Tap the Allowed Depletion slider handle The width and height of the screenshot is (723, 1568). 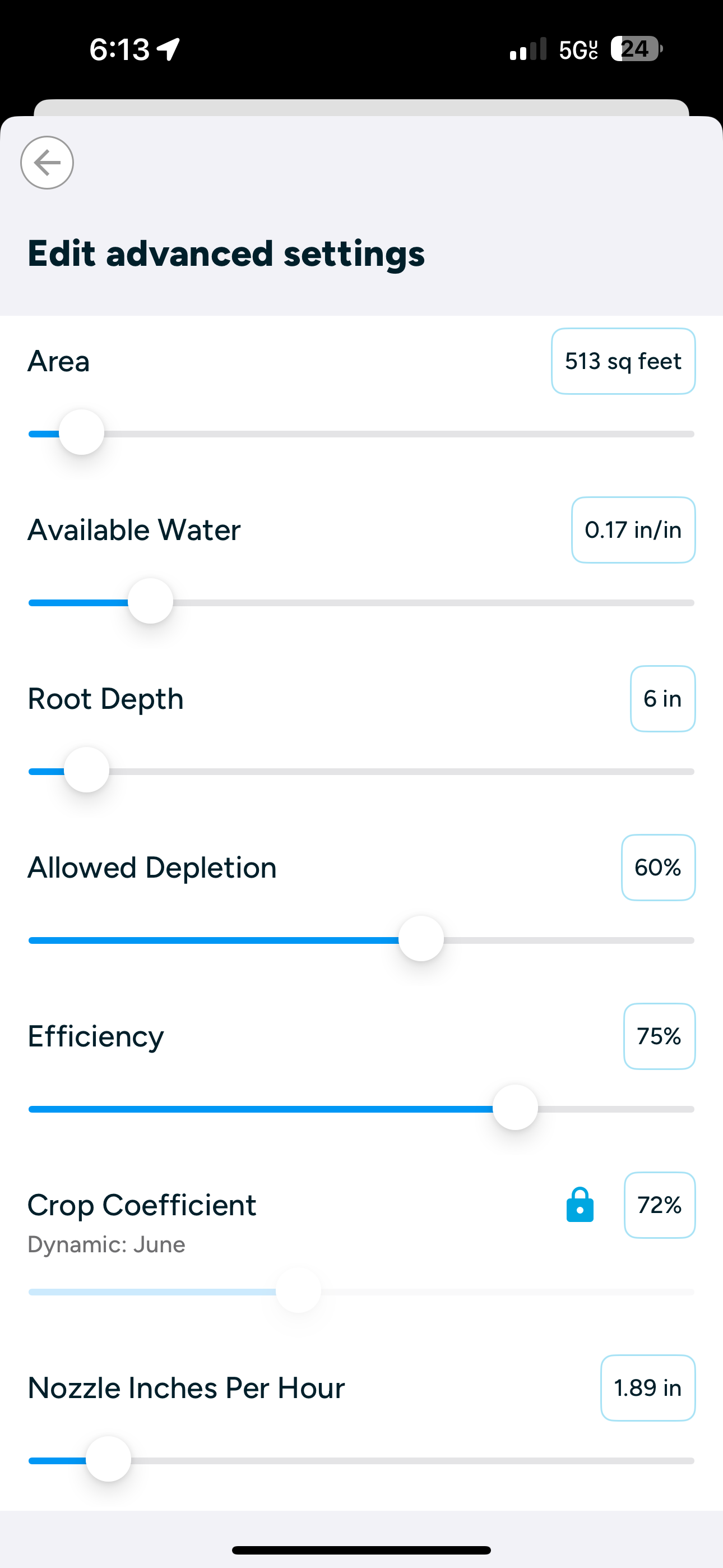[x=421, y=939]
